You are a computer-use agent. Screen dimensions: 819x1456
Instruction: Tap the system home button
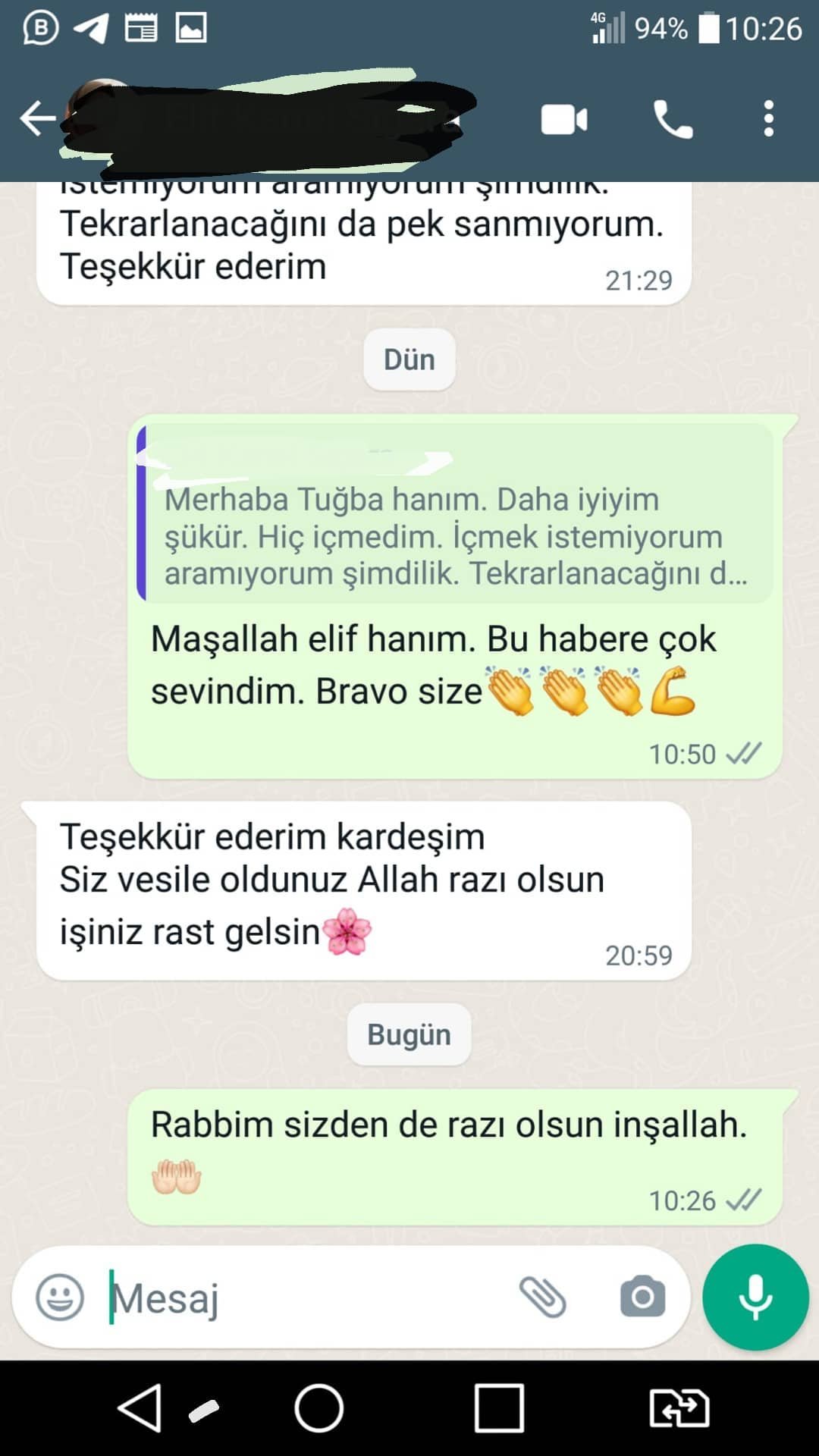point(319,1408)
